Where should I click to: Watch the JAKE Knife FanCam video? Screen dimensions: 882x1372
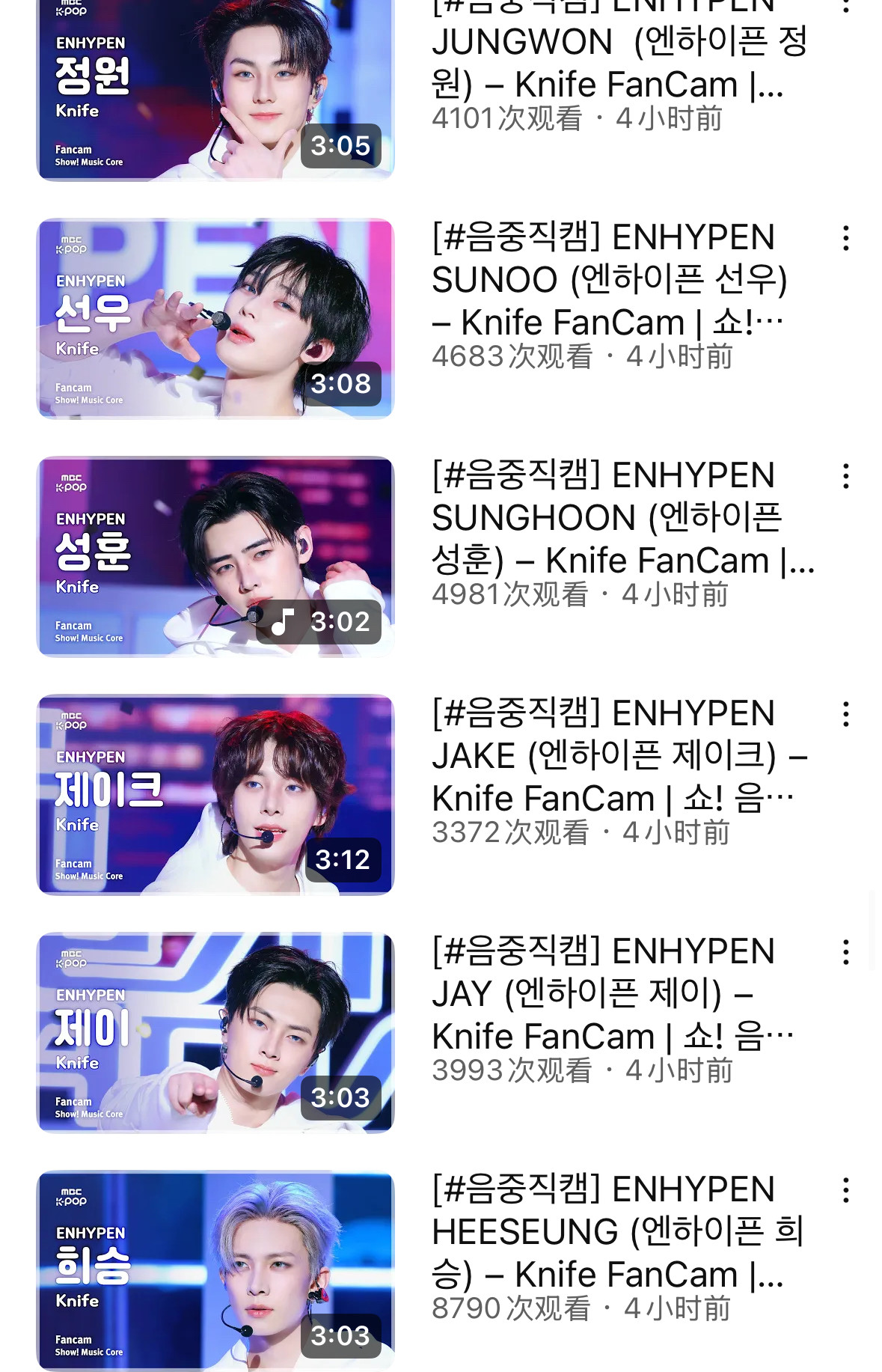point(215,794)
